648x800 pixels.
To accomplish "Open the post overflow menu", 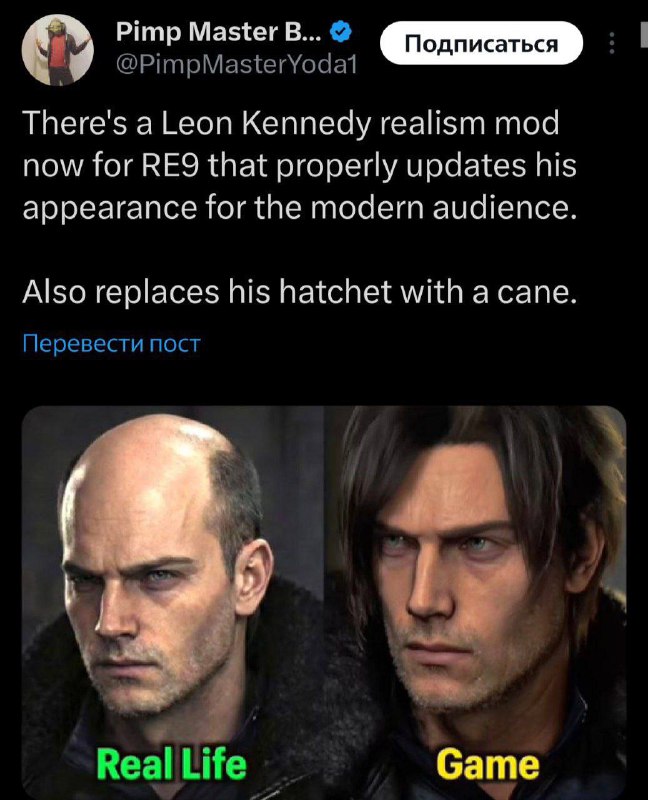I will click(612, 45).
